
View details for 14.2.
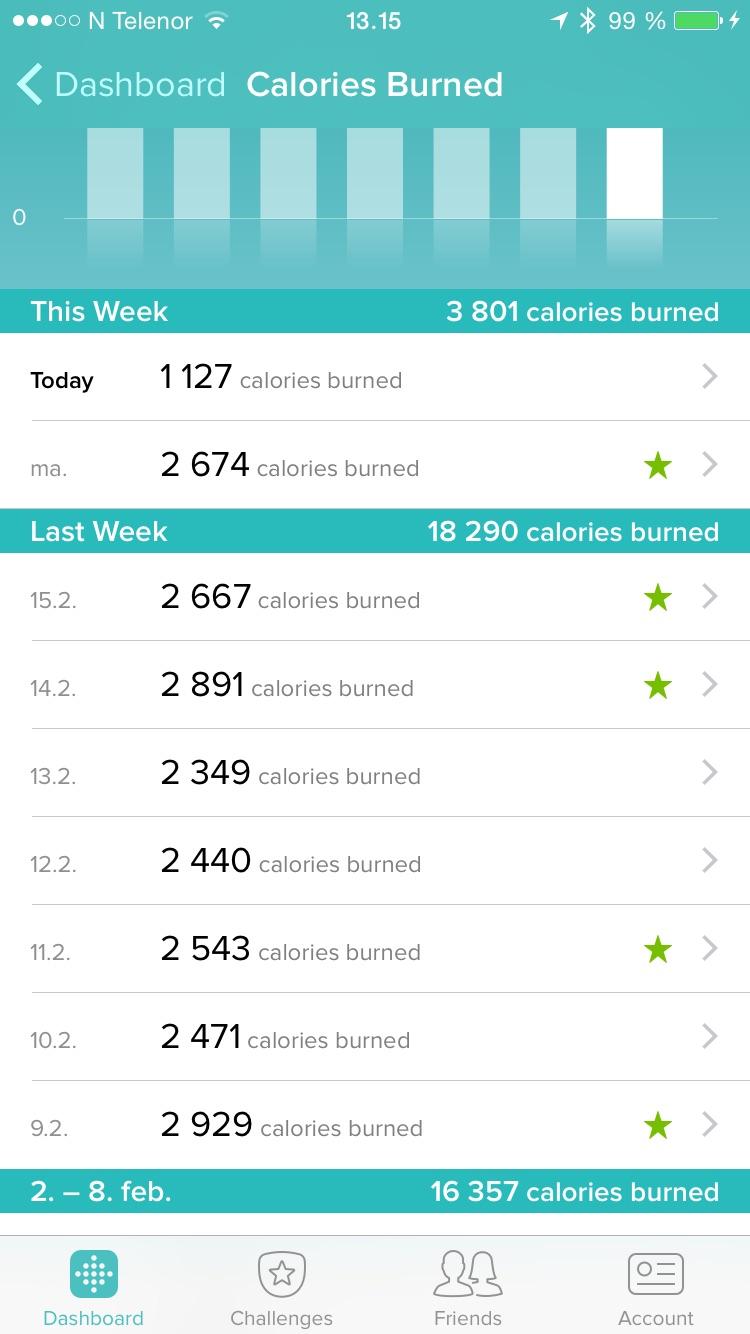pyautogui.click(x=375, y=685)
